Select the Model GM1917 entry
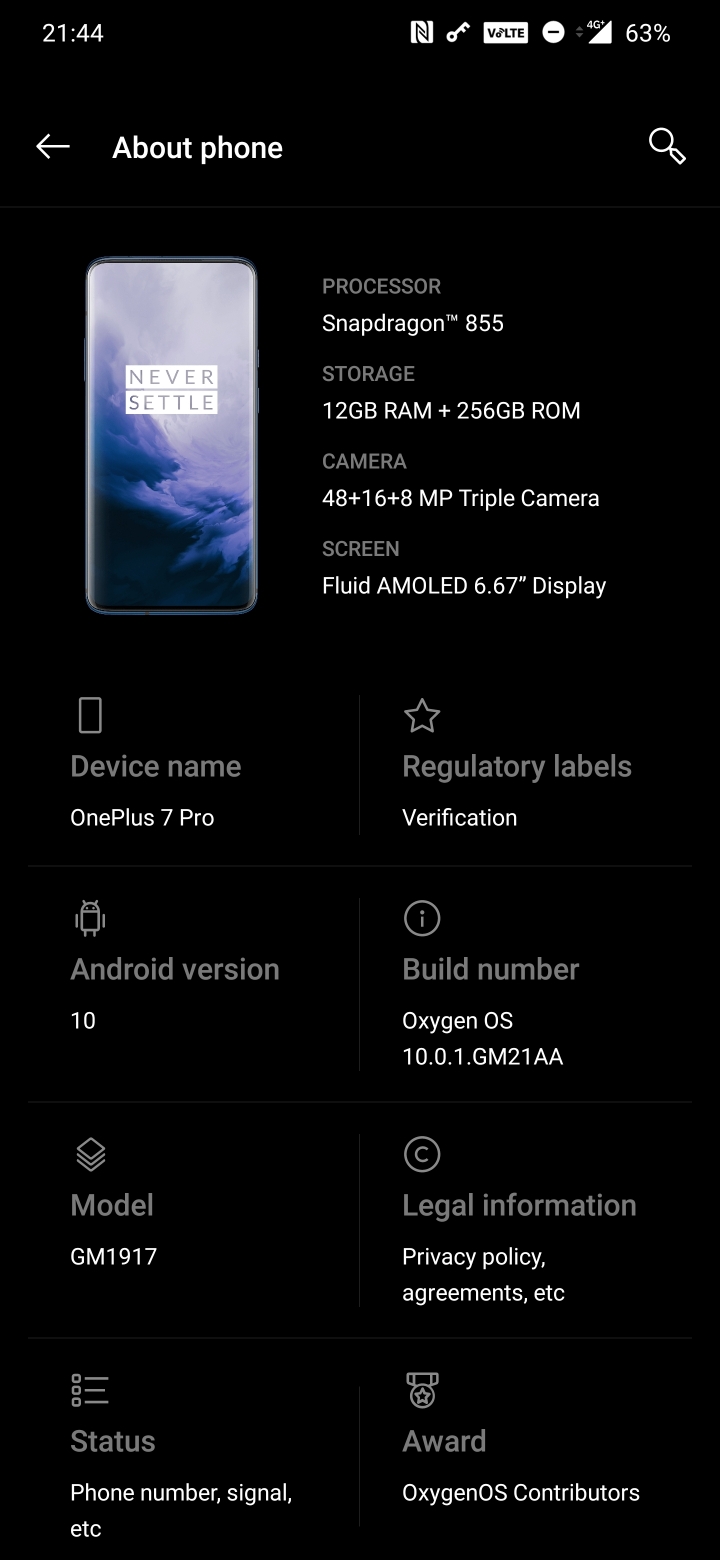Screen dimensions: 720x1560 pos(194,1221)
